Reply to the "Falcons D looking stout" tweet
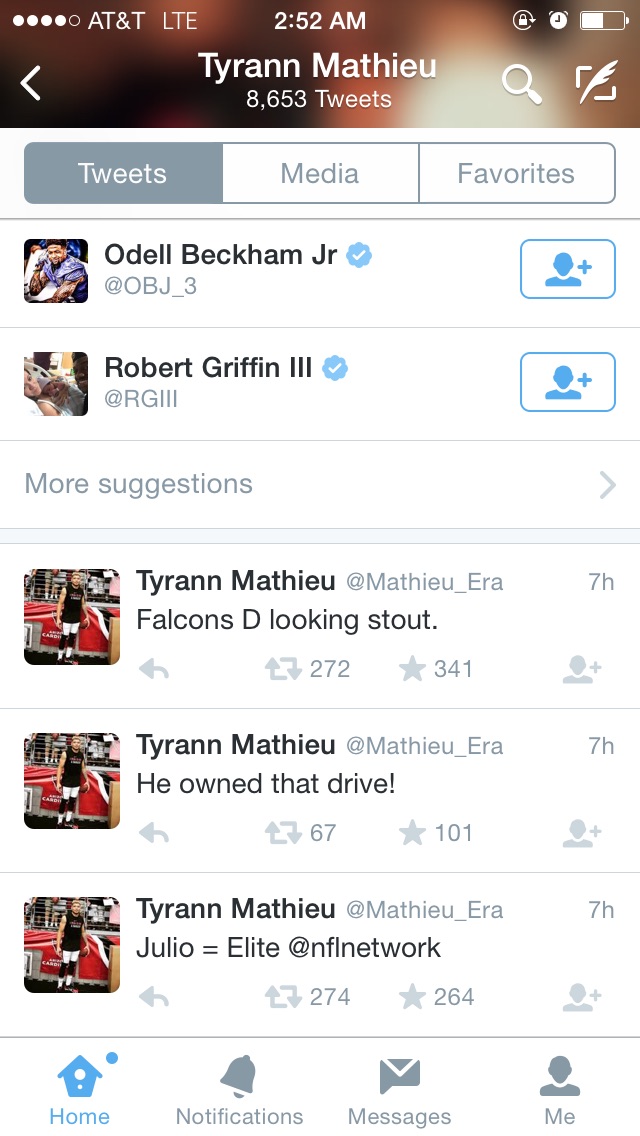 pos(154,669)
